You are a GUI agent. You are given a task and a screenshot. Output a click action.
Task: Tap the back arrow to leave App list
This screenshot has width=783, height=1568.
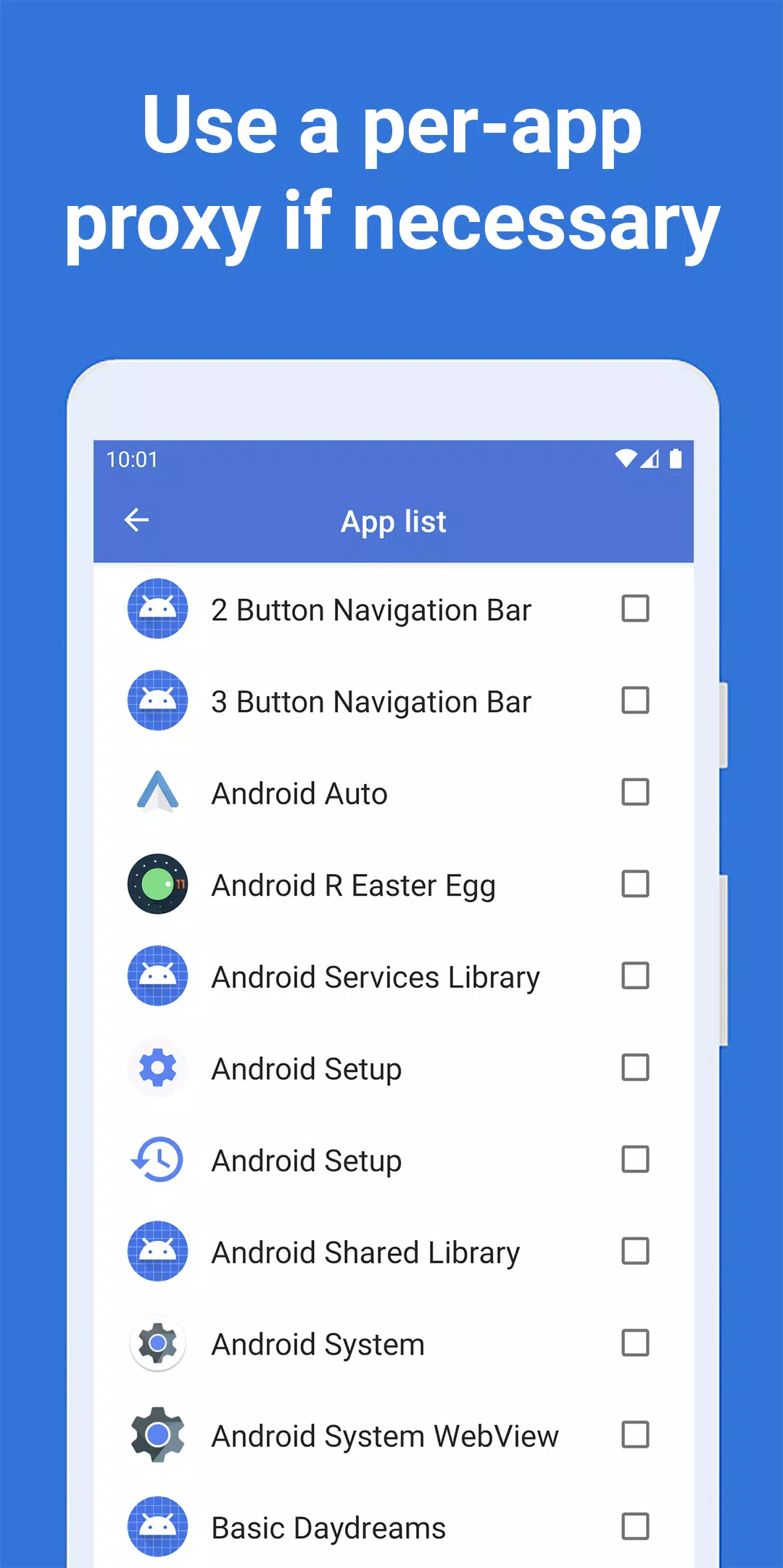137,520
